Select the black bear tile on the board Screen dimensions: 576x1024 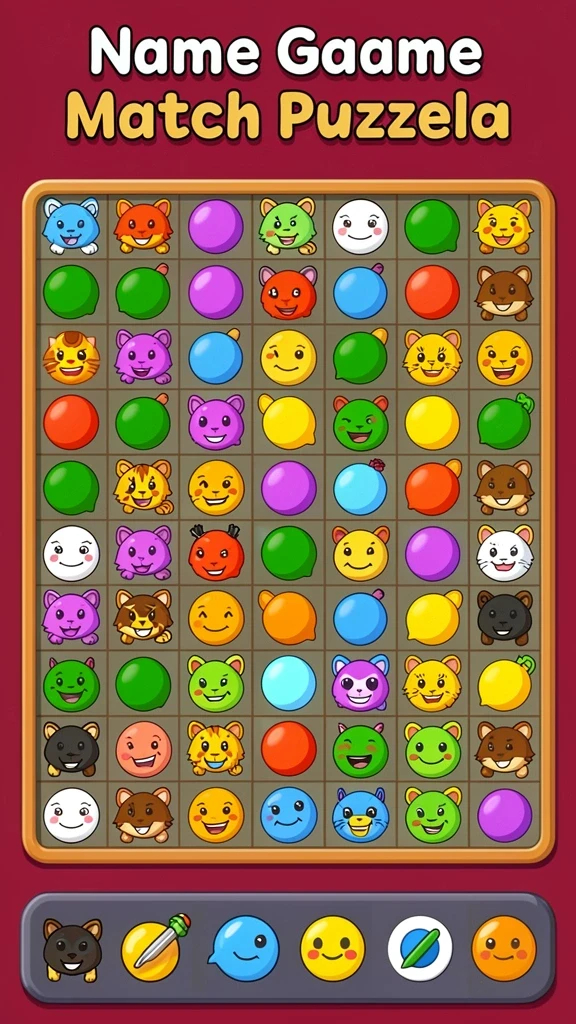504,618
